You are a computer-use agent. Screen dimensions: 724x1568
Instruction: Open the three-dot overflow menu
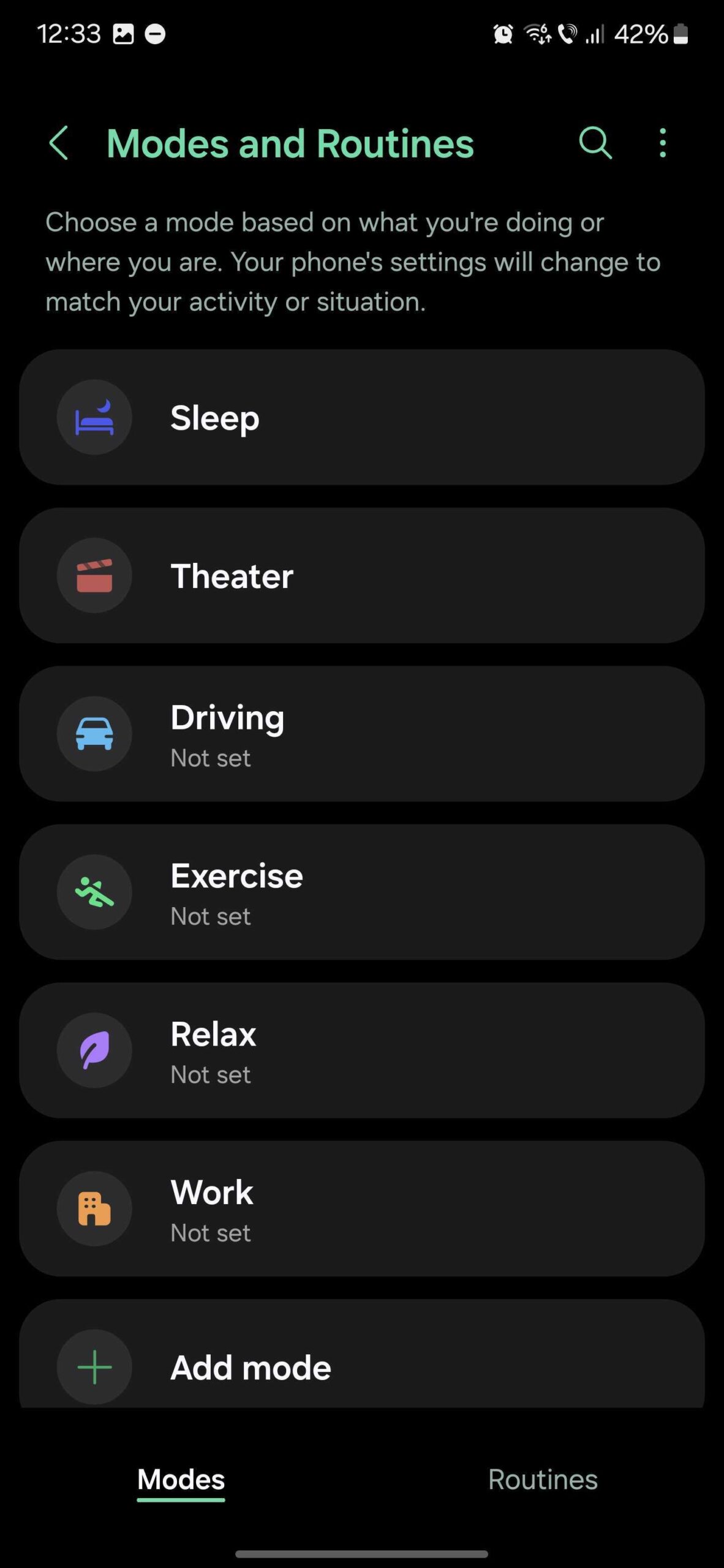(662, 143)
